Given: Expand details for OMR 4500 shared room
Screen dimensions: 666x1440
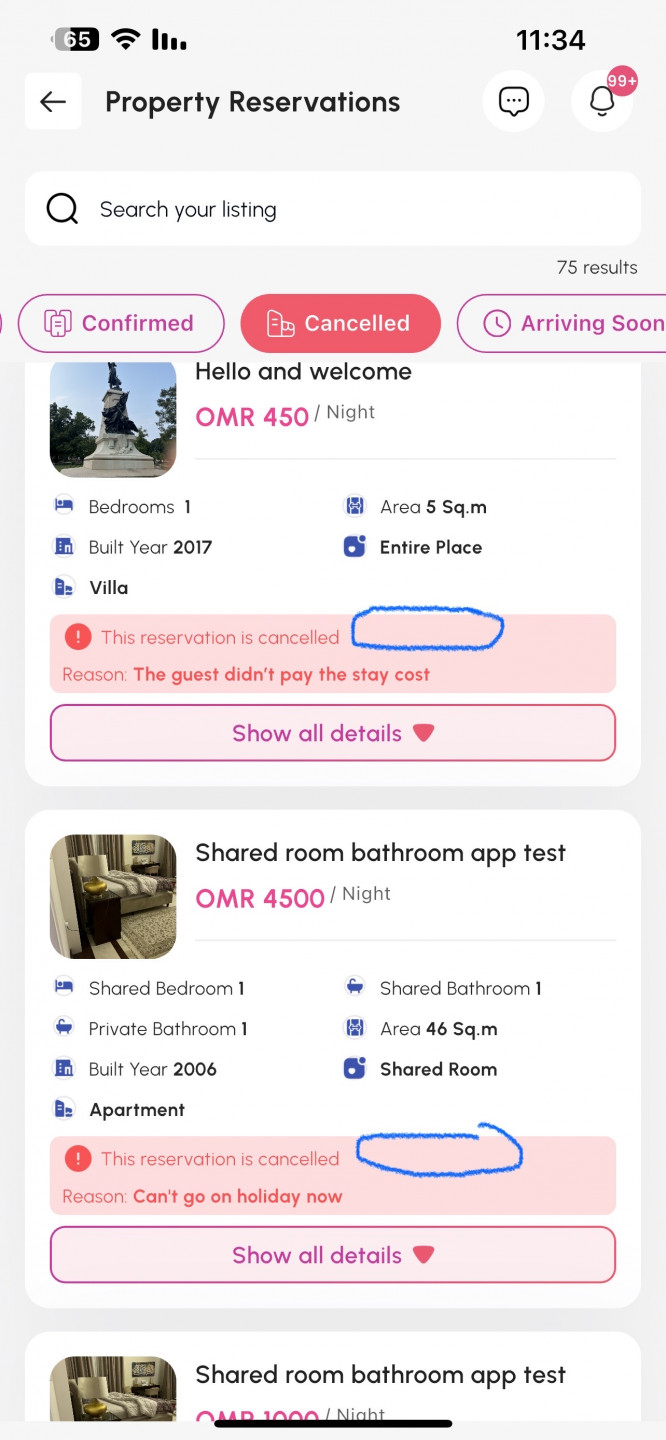Looking at the screenshot, I should click(x=332, y=1255).
